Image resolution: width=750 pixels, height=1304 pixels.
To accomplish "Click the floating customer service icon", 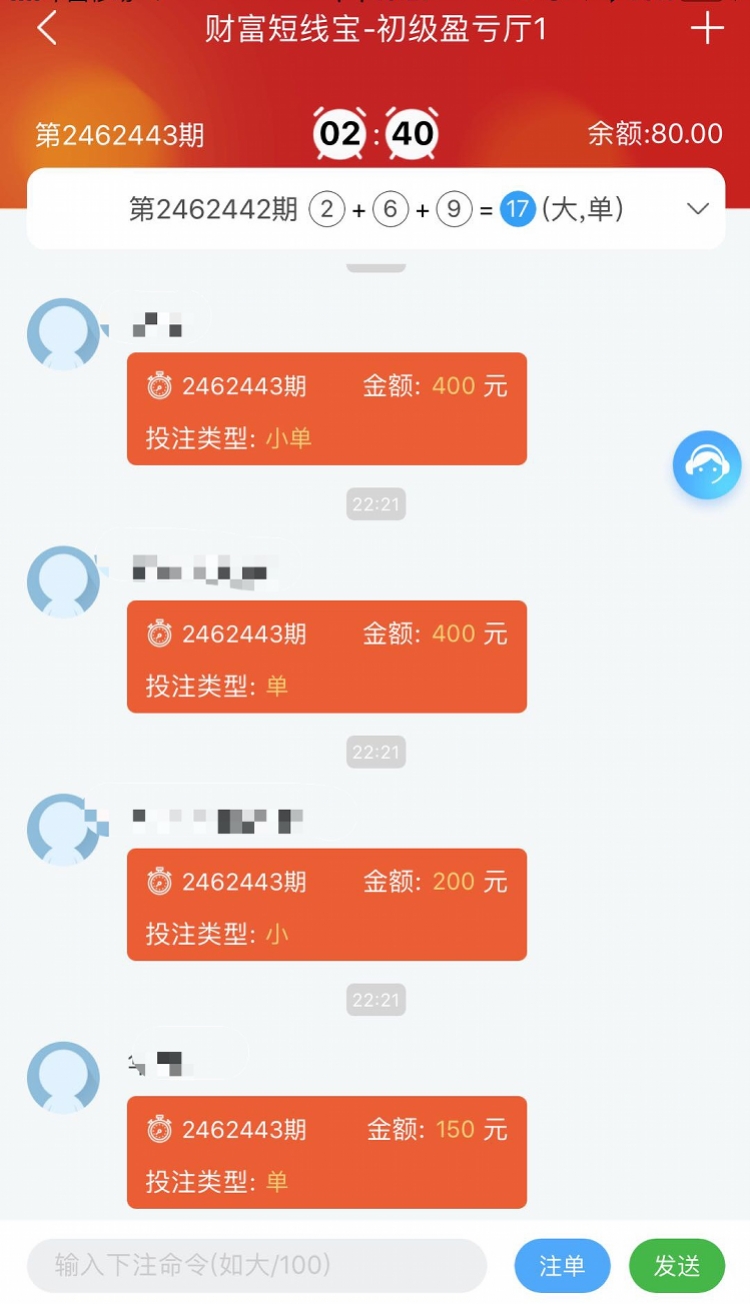I will 707,465.
